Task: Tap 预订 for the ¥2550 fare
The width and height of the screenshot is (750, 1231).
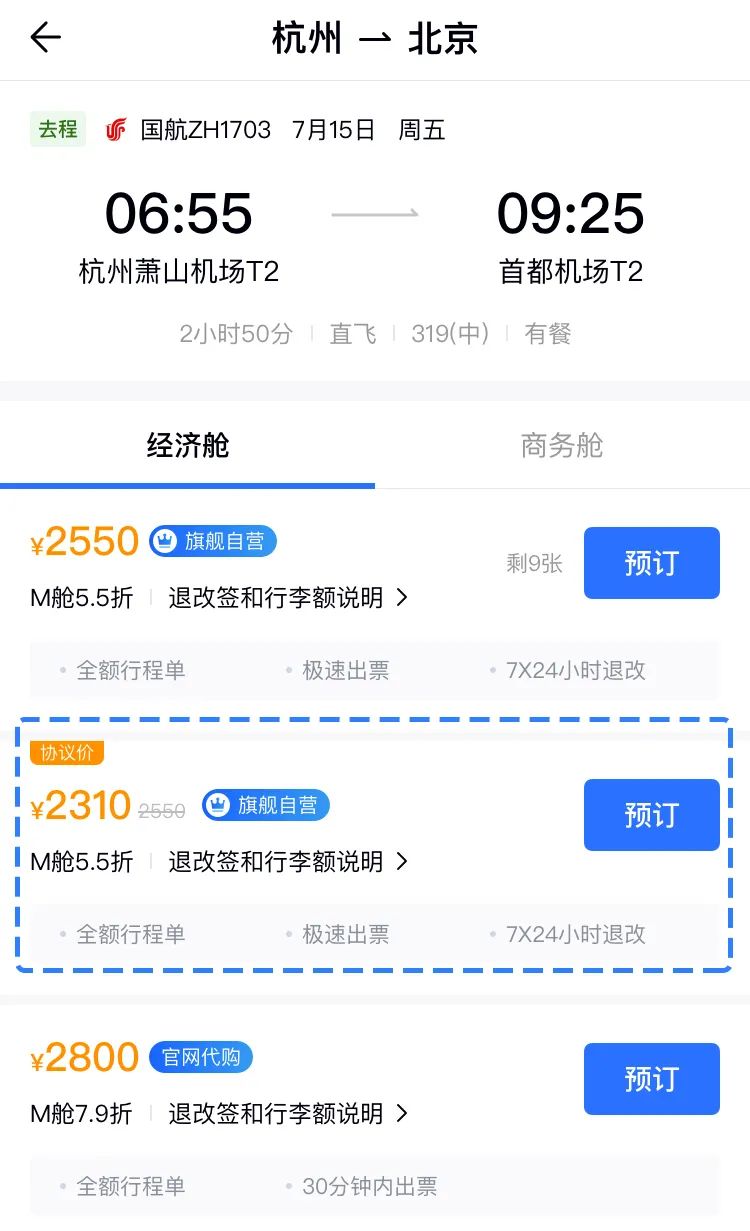Action: pyautogui.click(x=651, y=563)
